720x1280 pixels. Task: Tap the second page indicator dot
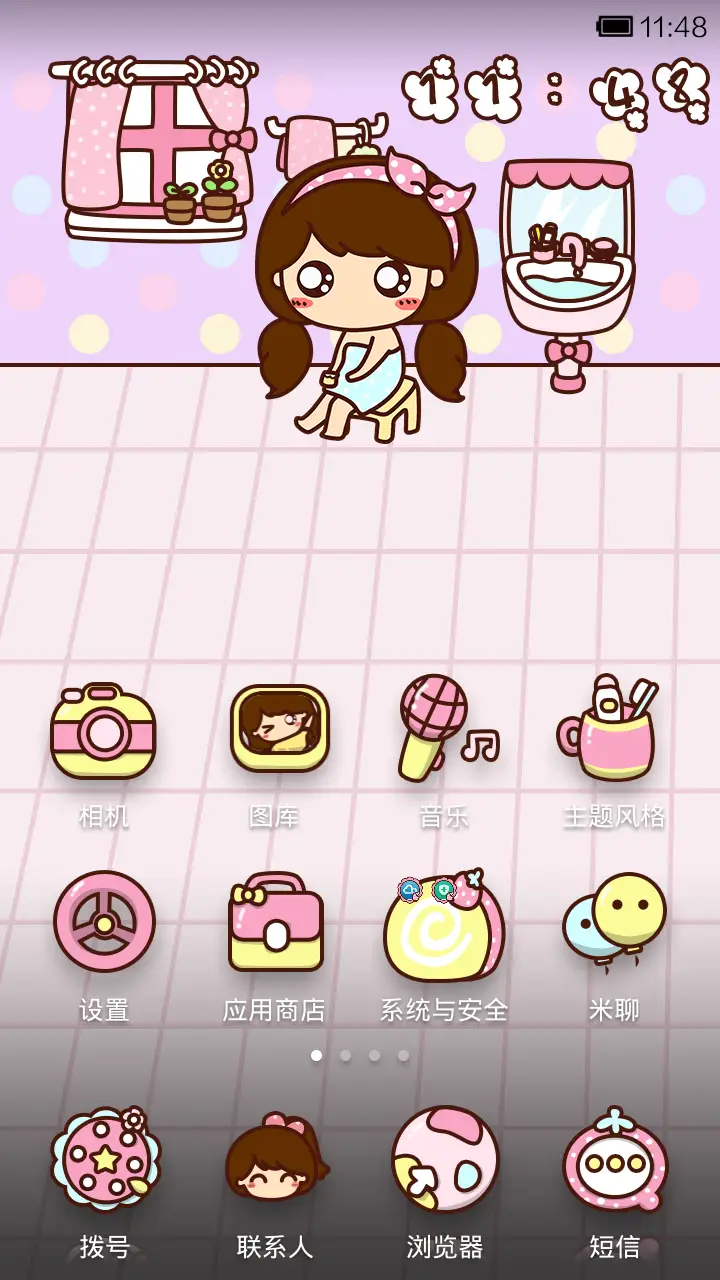click(x=344, y=1055)
